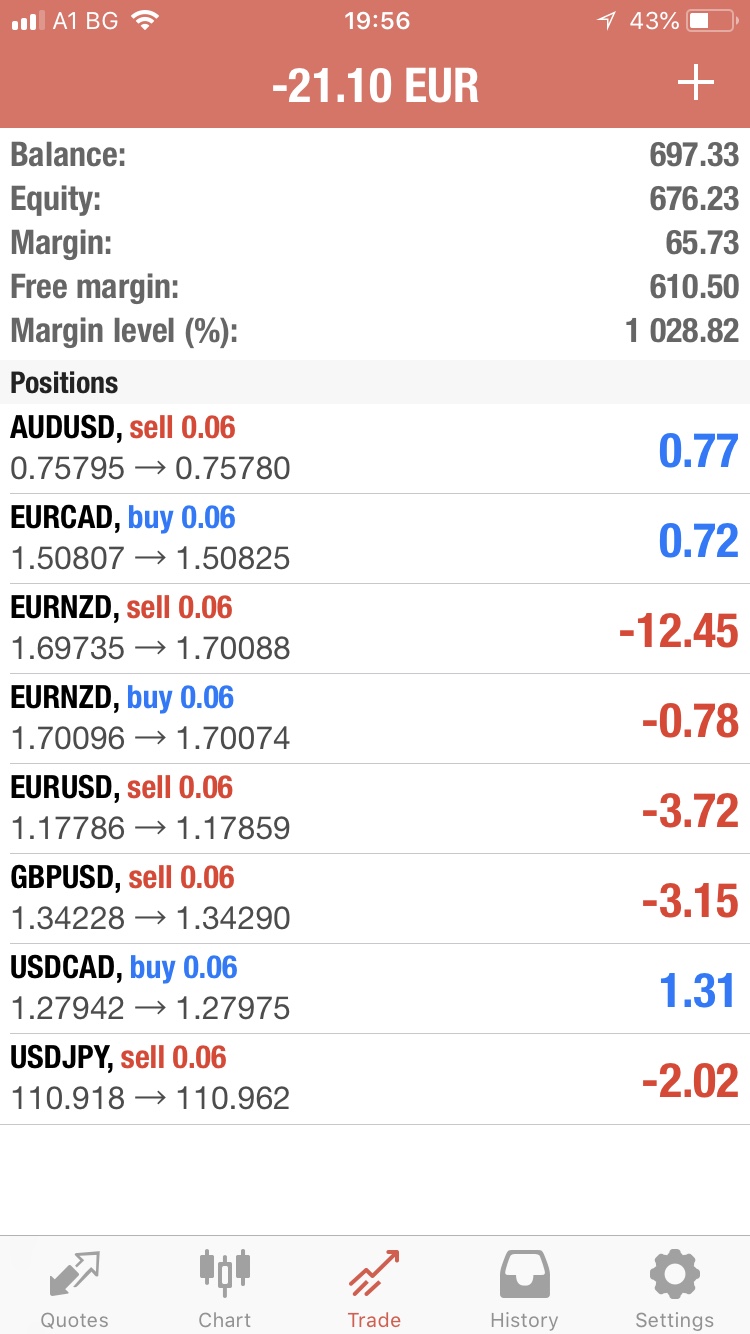Image resolution: width=750 pixels, height=1334 pixels.
Task: Select the Trade tab
Action: click(374, 1286)
